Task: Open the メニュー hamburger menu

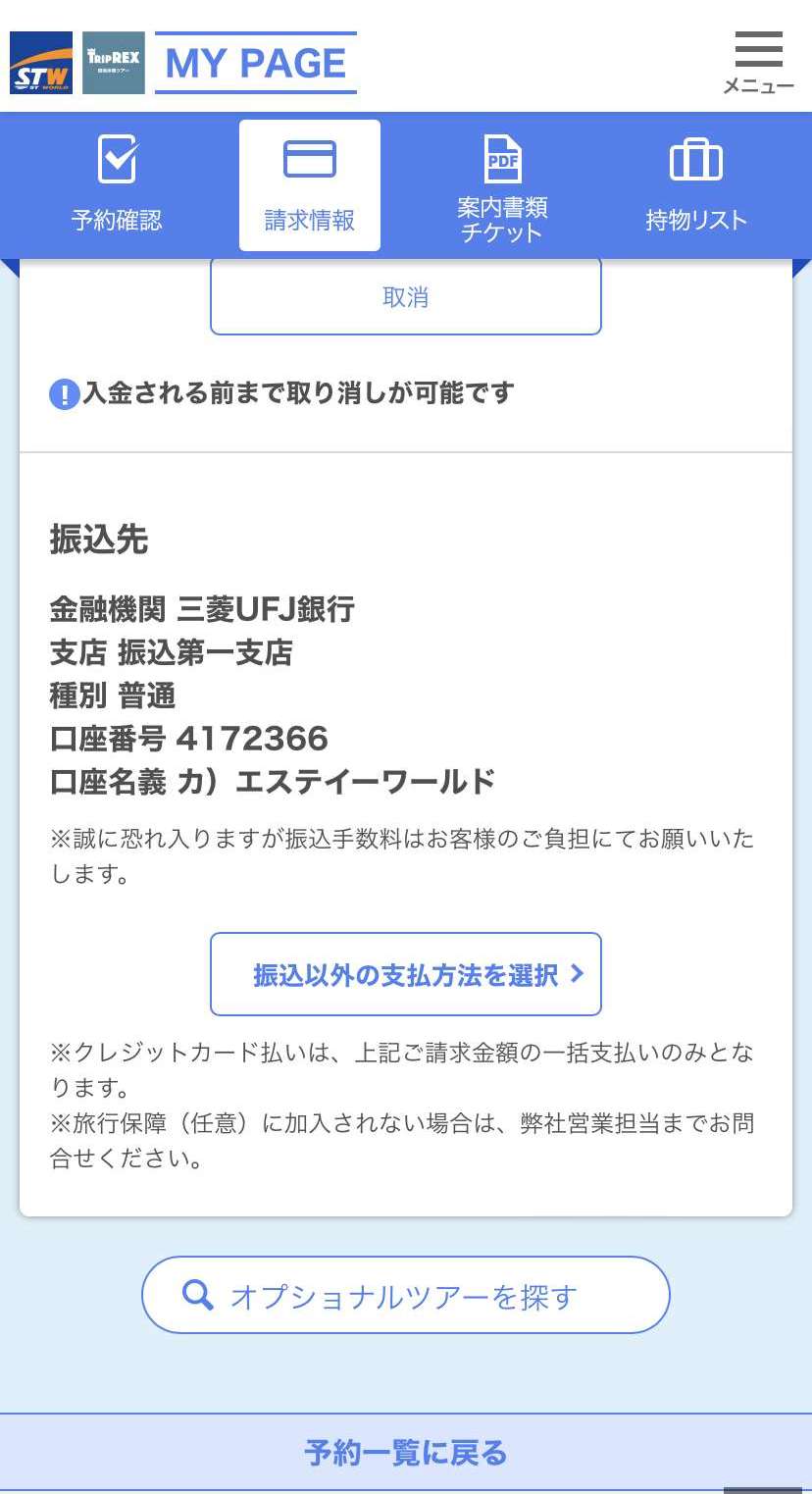Action: pyautogui.click(x=758, y=62)
